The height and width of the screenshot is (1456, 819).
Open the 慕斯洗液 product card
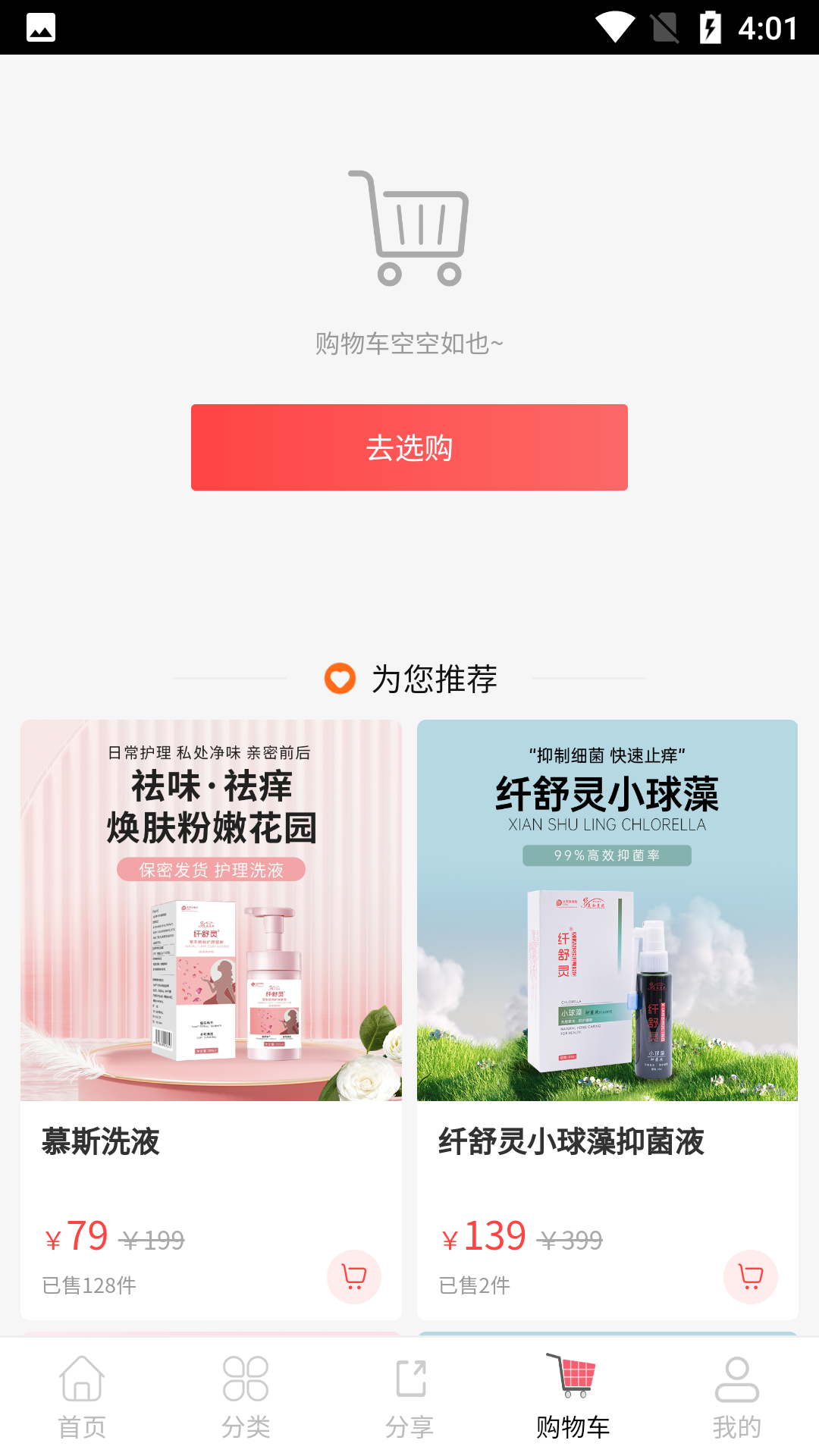(x=211, y=910)
